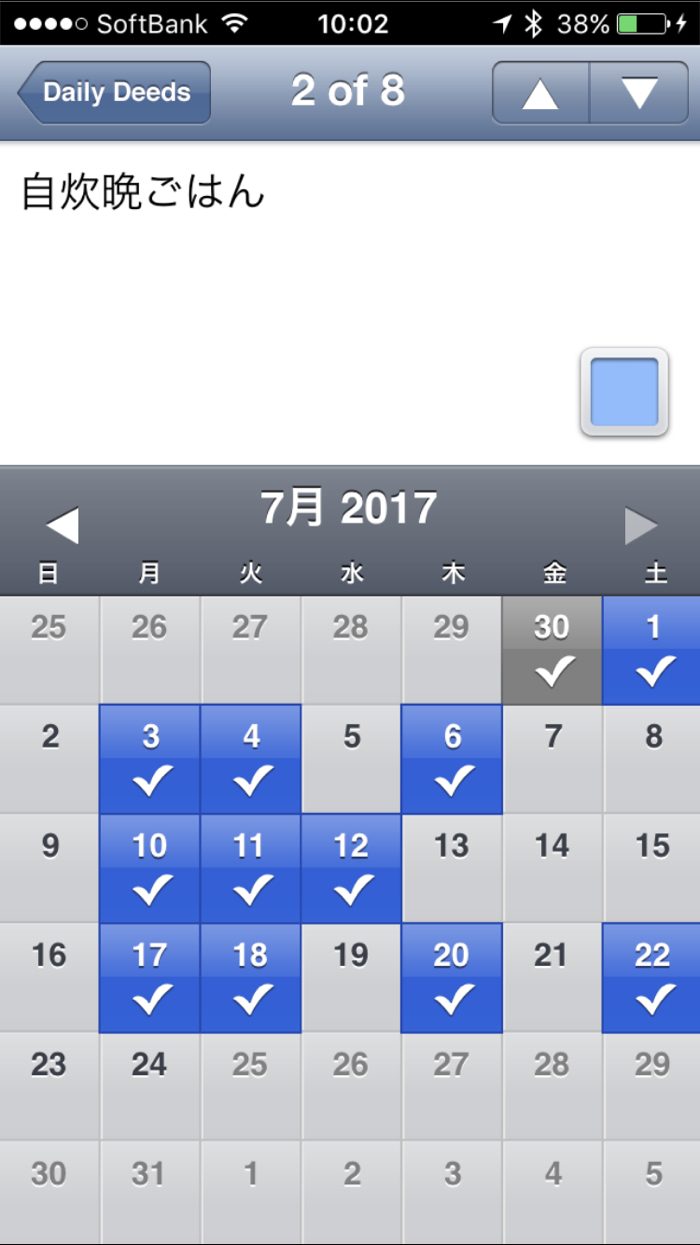
Task: Uncheck July 1 on the calendar
Action: coord(652,650)
